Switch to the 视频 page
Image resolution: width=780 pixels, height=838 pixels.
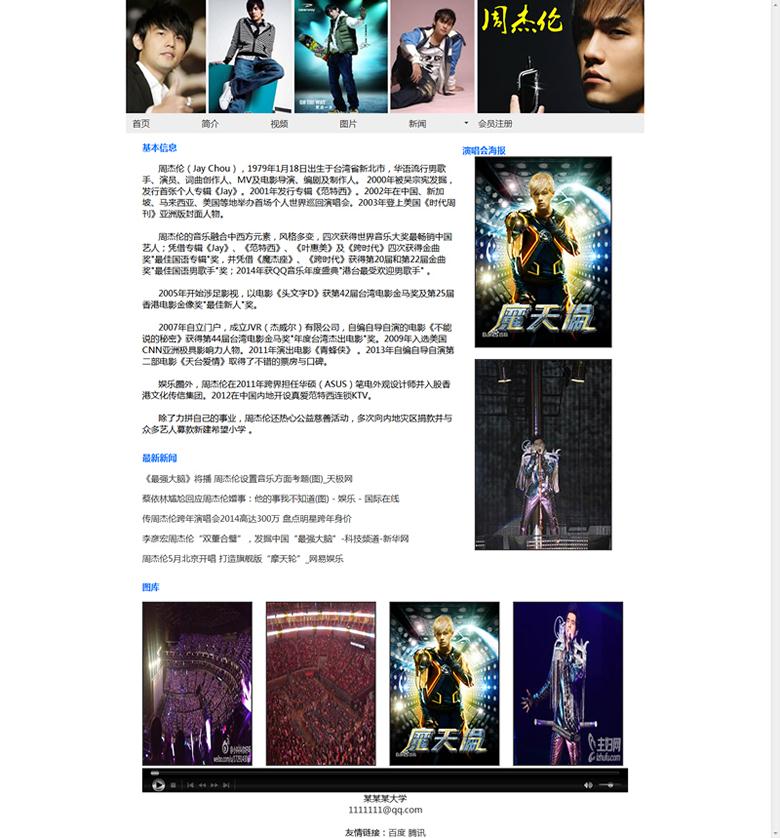tap(279, 124)
